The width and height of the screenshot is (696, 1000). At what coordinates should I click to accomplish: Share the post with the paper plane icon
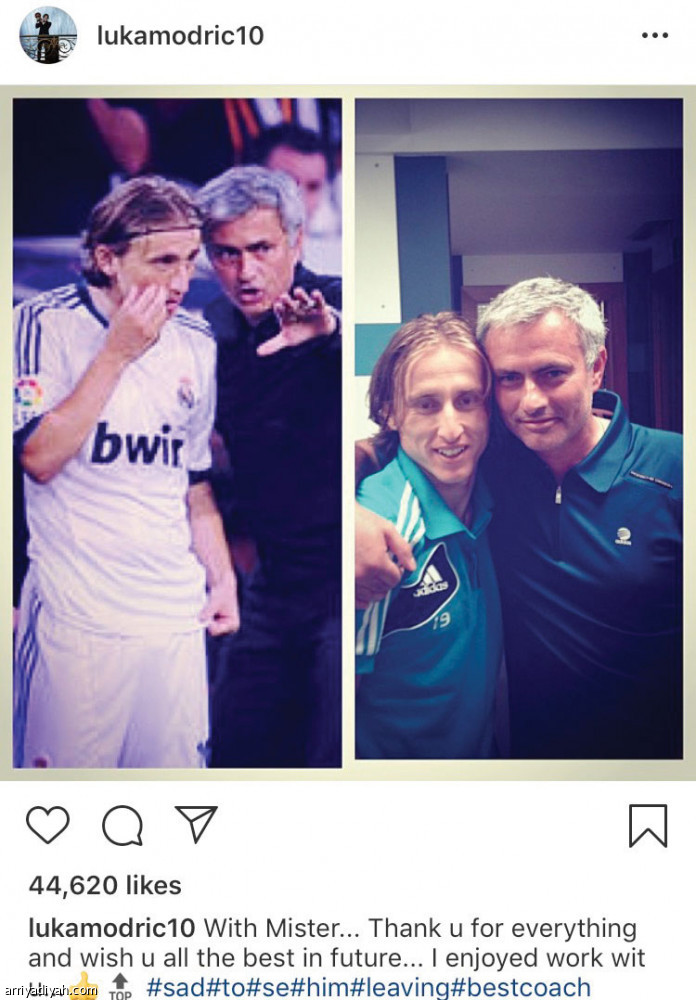[x=196, y=824]
